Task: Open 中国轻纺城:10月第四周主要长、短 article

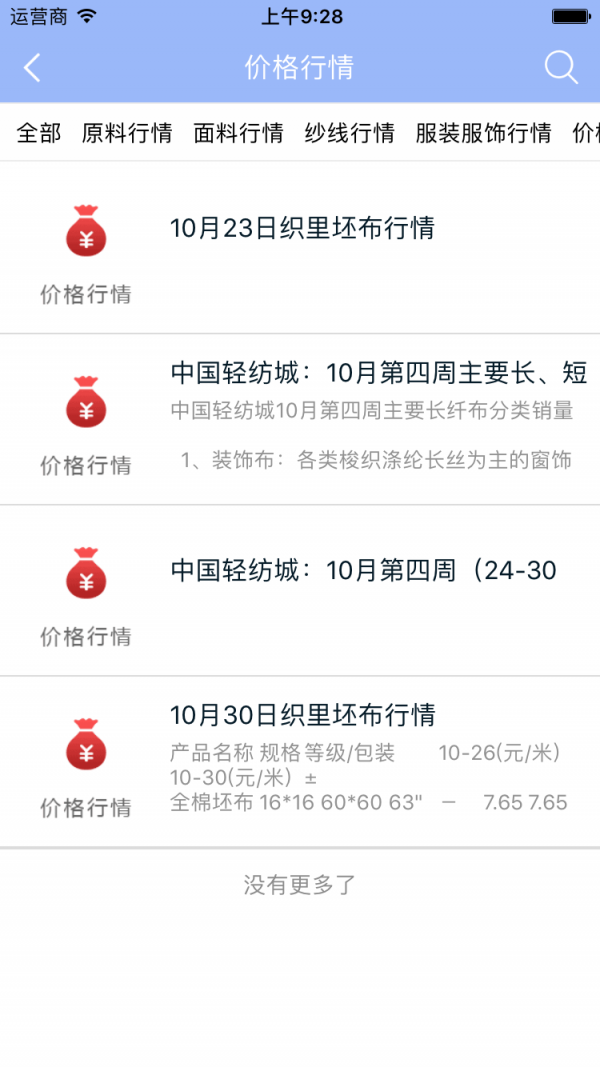Action: pyautogui.click(x=378, y=375)
